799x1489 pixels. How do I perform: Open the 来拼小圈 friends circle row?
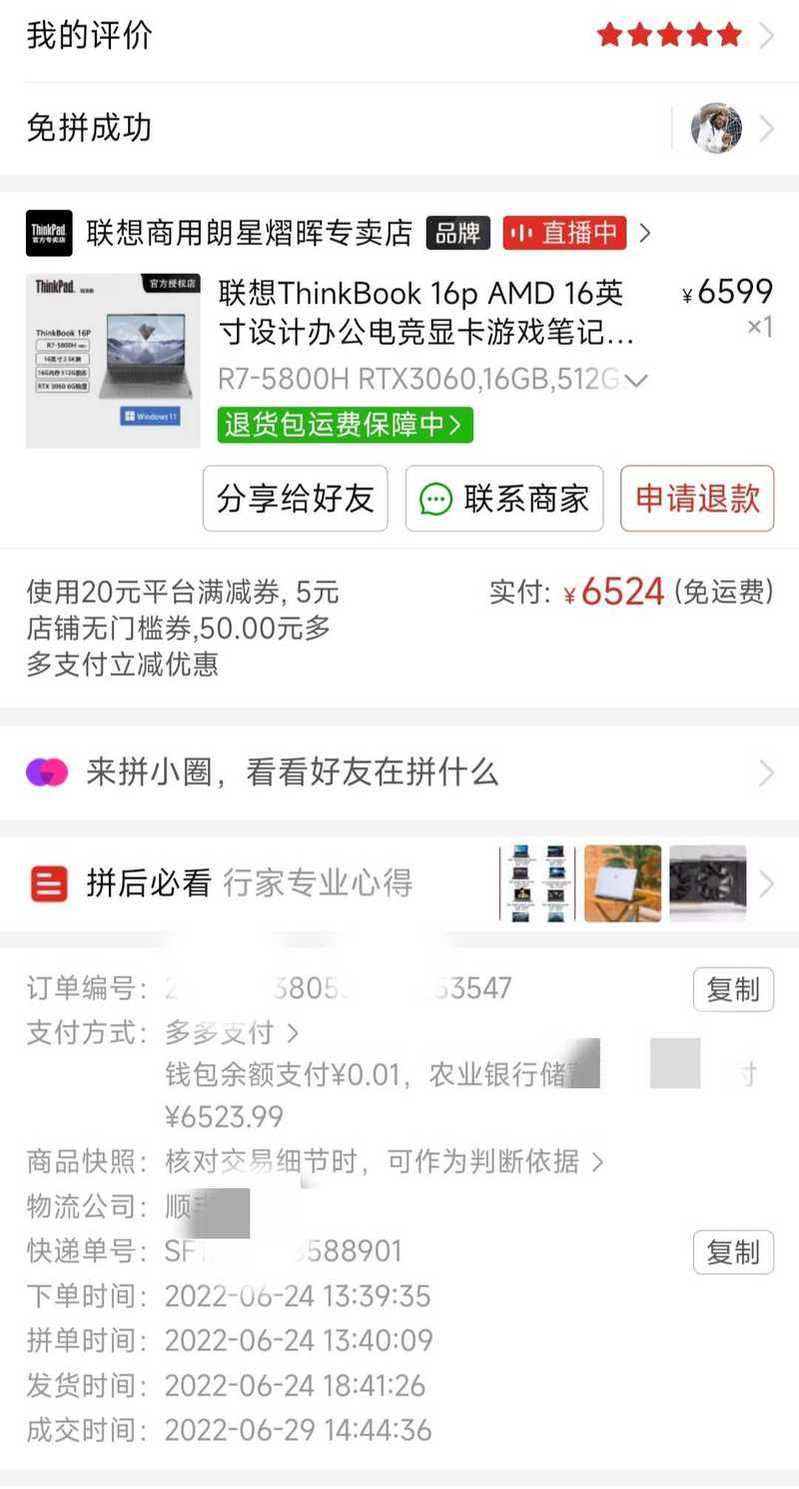pos(400,772)
